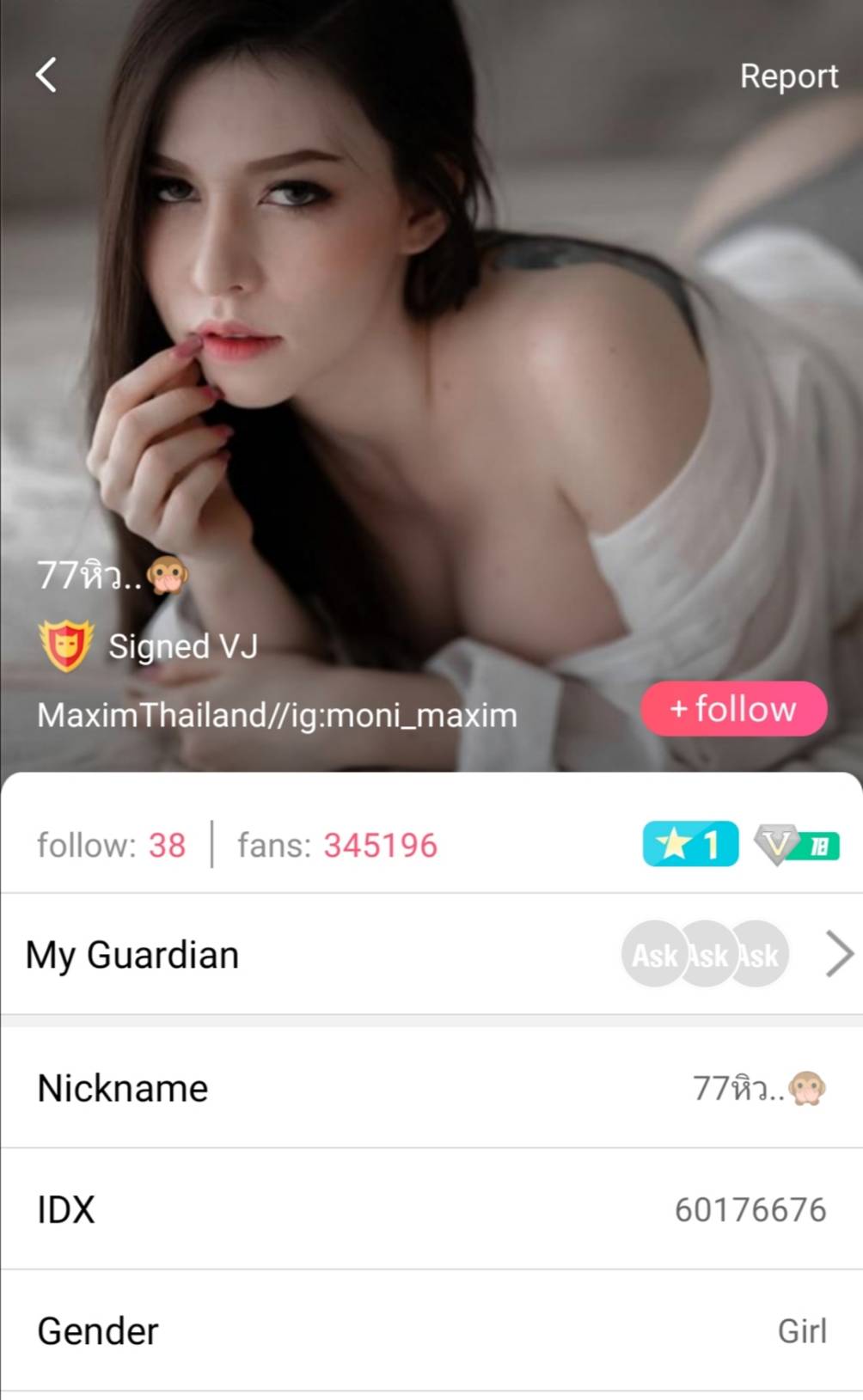The height and width of the screenshot is (1400, 863).
Task: Go back using the top arrow
Action: coord(46,76)
